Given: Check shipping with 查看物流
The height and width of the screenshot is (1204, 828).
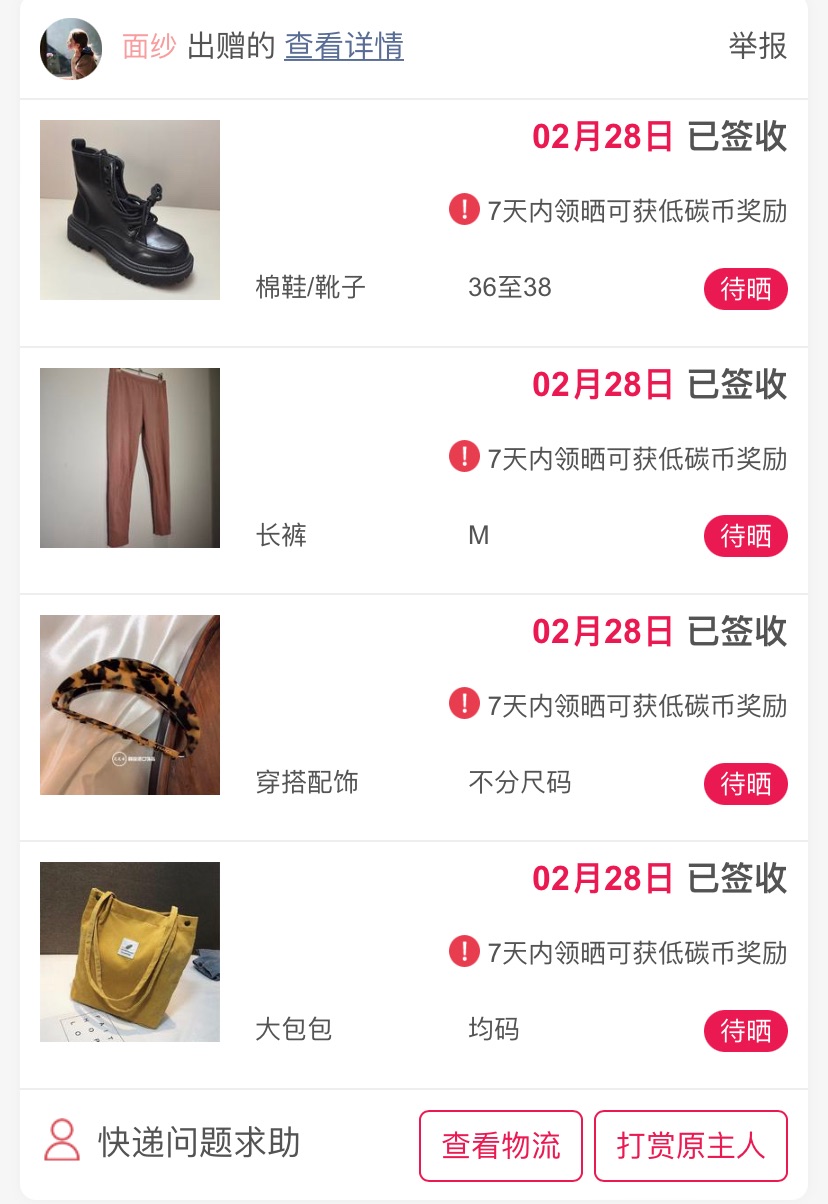Looking at the screenshot, I should (x=500, y=1146).
